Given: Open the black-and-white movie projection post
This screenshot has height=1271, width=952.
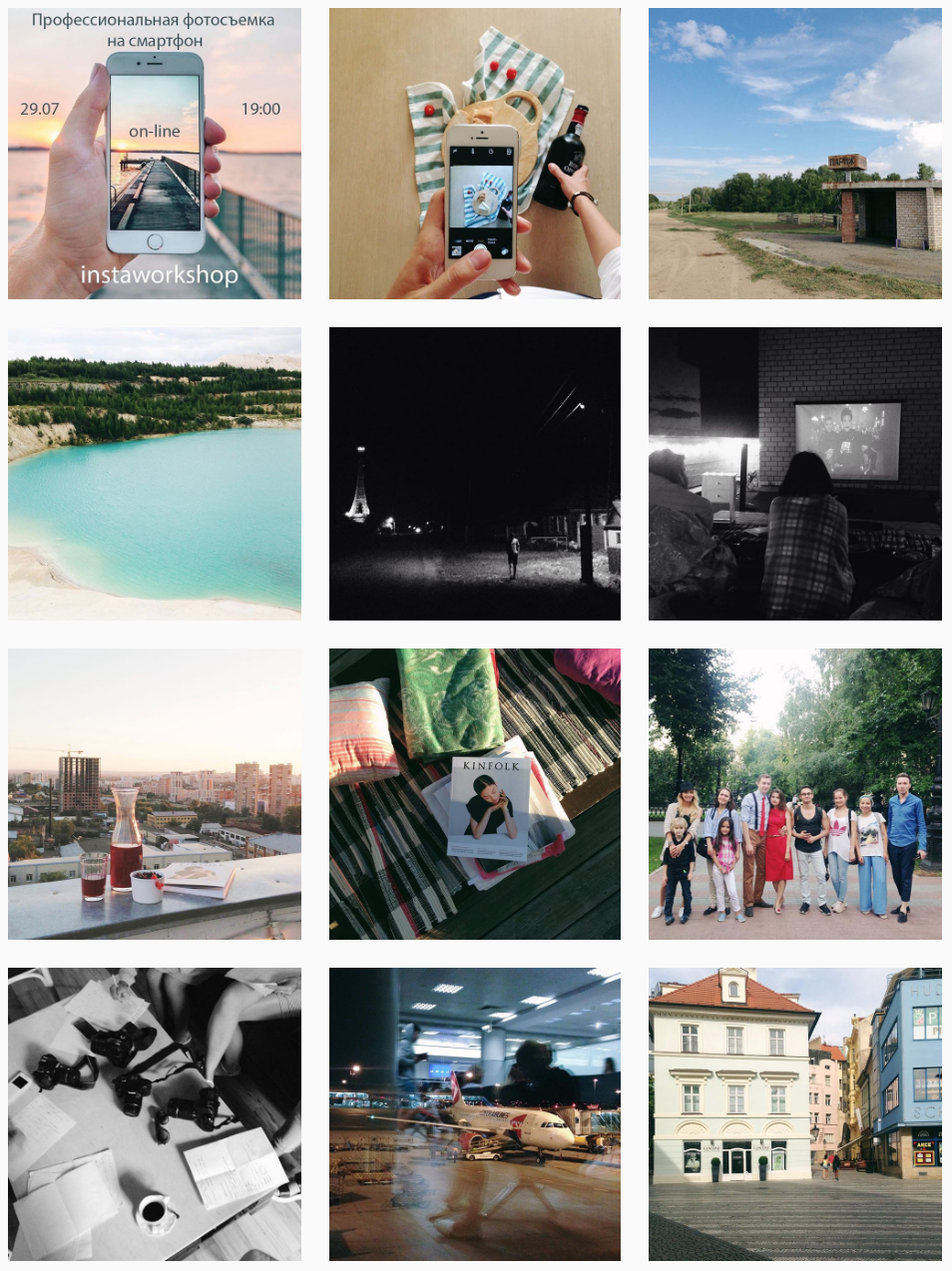Looking at the screenshot, I should 795,474.
